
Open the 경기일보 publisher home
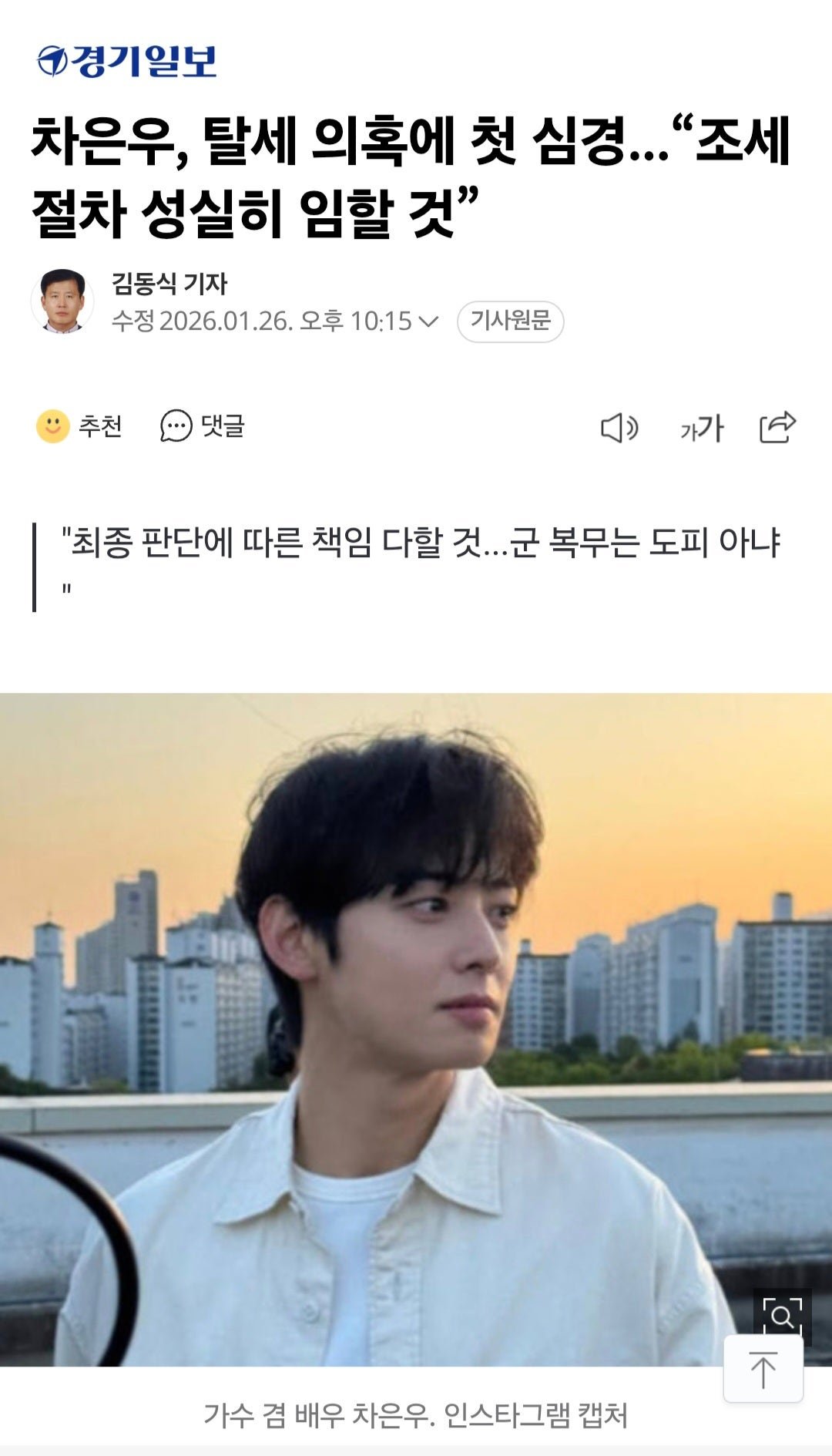[x=127, y=62]
